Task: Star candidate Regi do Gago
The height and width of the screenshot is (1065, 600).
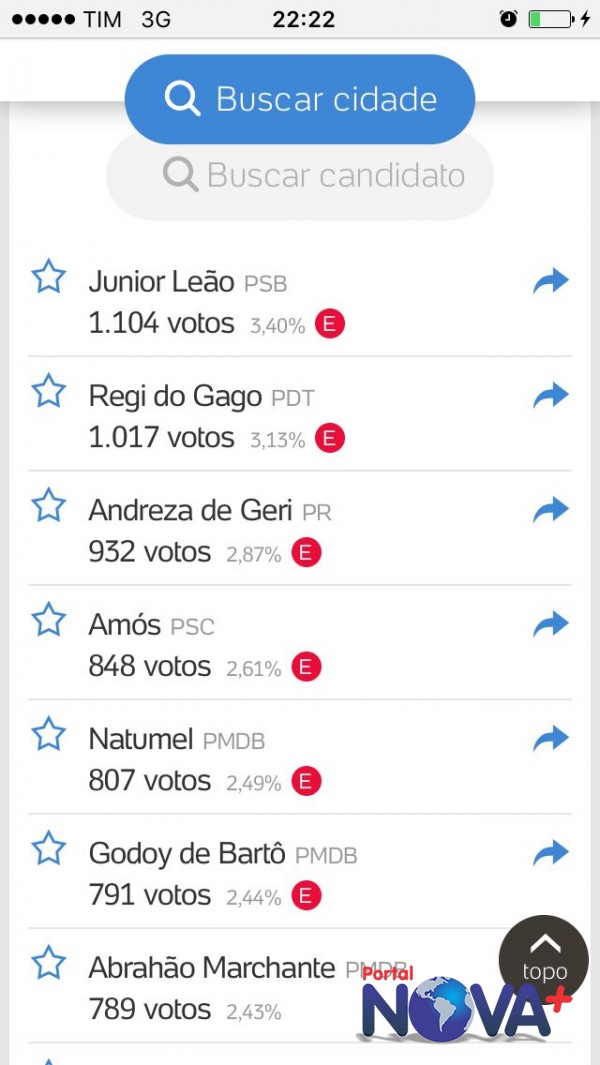Action: click(49, 391)
